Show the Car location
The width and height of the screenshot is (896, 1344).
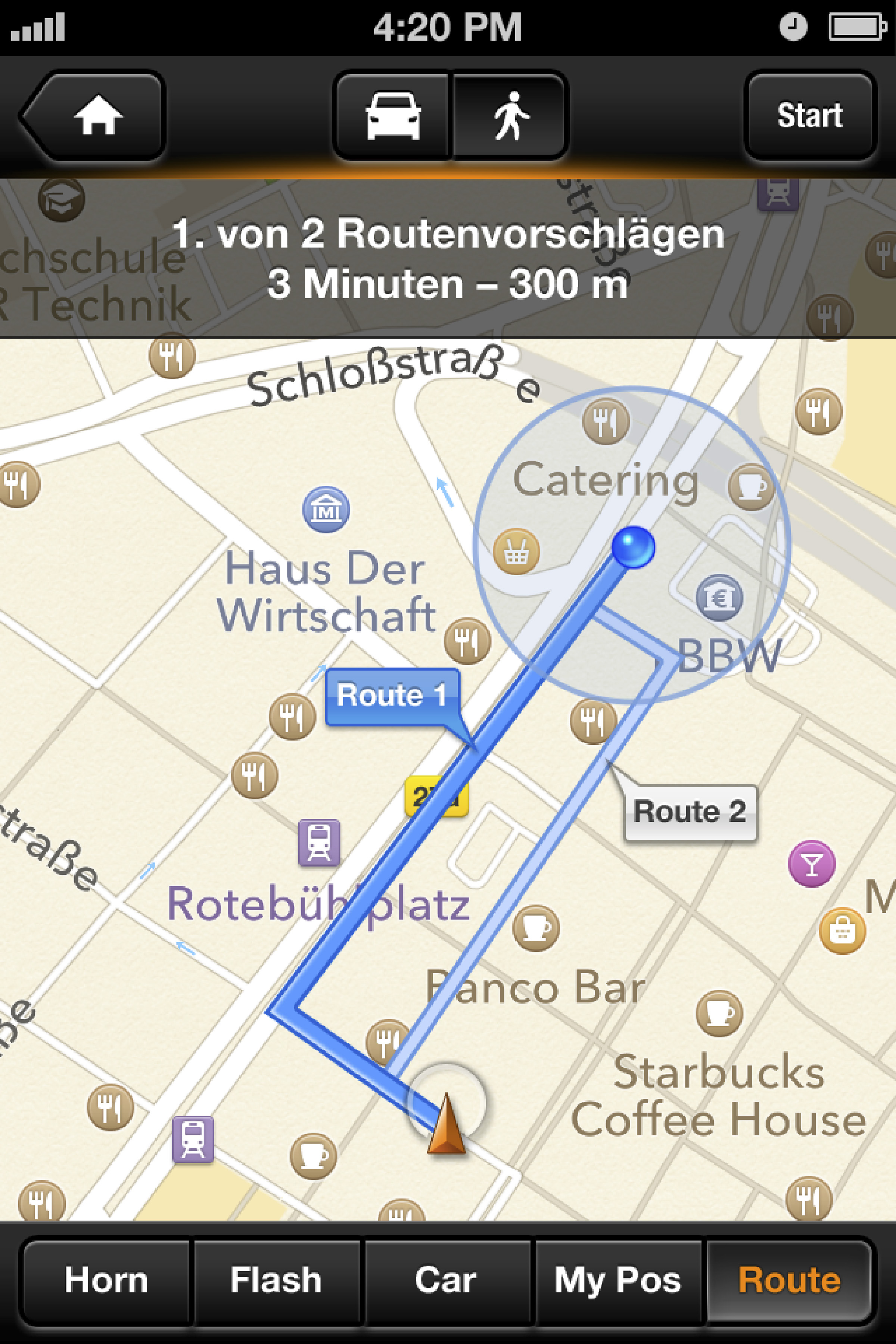coord(446,1279)
